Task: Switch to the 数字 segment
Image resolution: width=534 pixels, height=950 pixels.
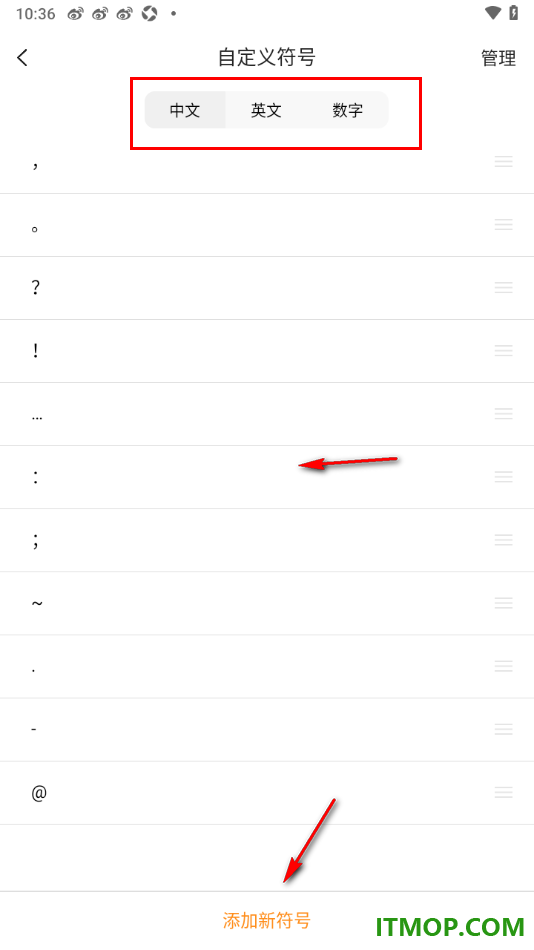Action: (348, 110)
